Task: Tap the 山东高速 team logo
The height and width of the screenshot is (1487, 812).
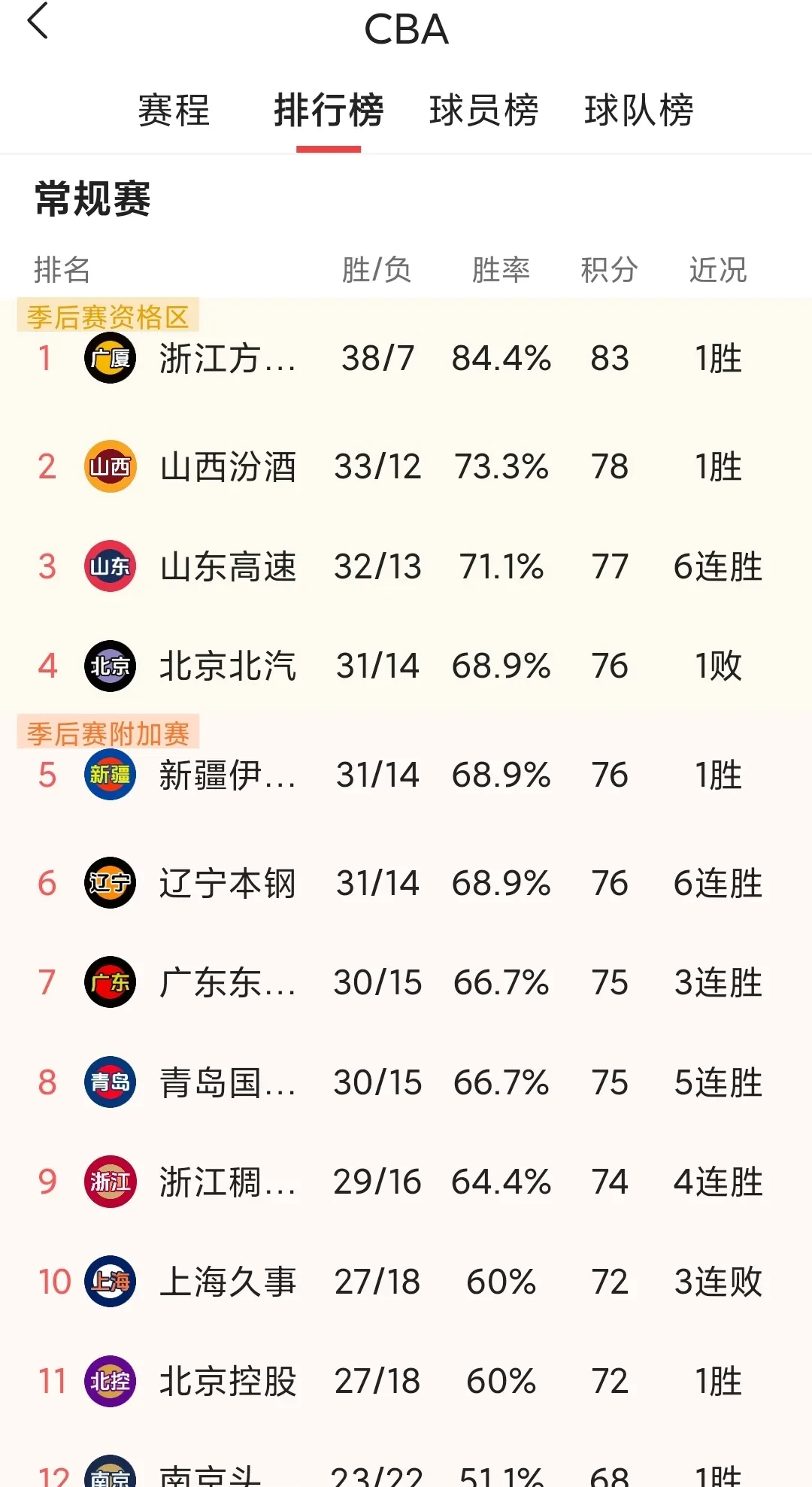Action: coord(110,567)
